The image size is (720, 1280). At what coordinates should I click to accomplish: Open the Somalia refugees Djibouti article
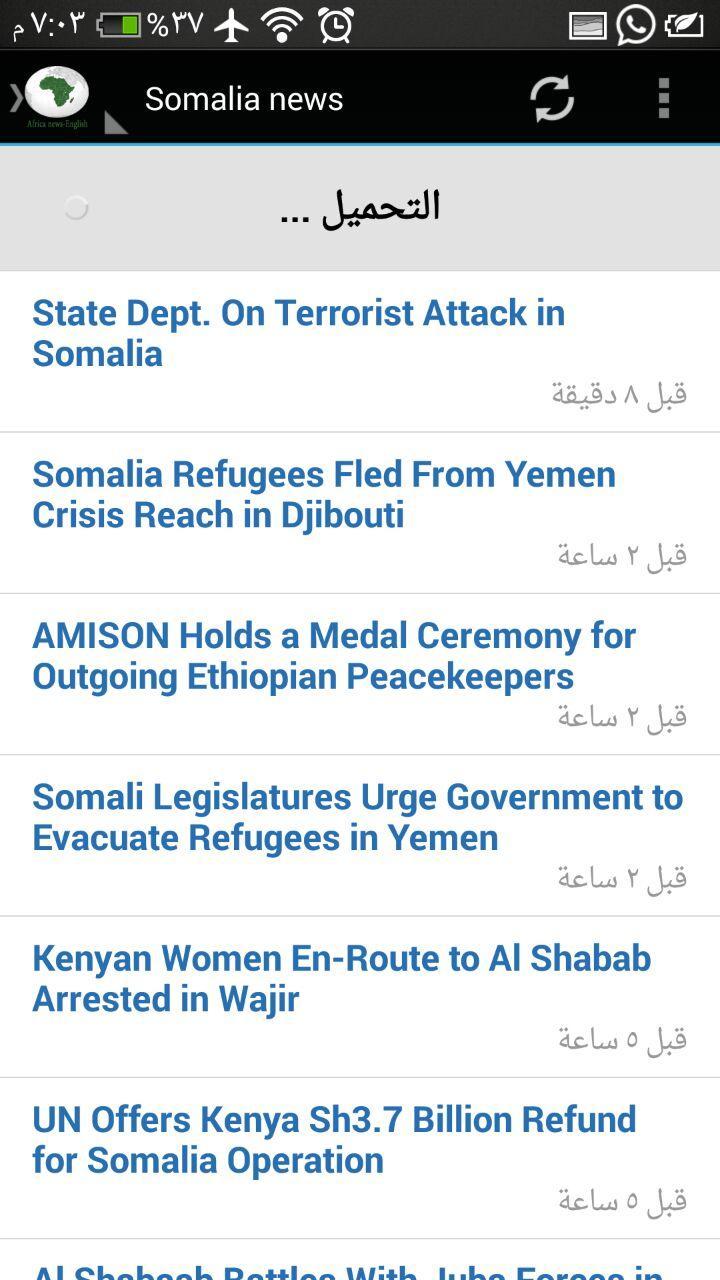(x=325, y=494)
